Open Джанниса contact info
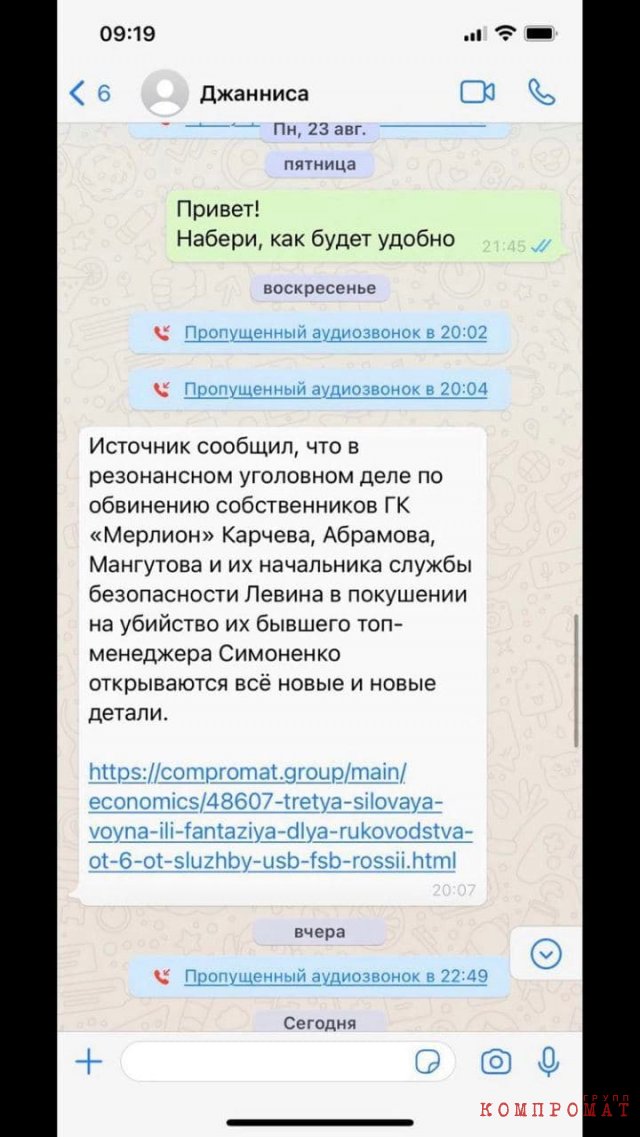 pos(254,94)
